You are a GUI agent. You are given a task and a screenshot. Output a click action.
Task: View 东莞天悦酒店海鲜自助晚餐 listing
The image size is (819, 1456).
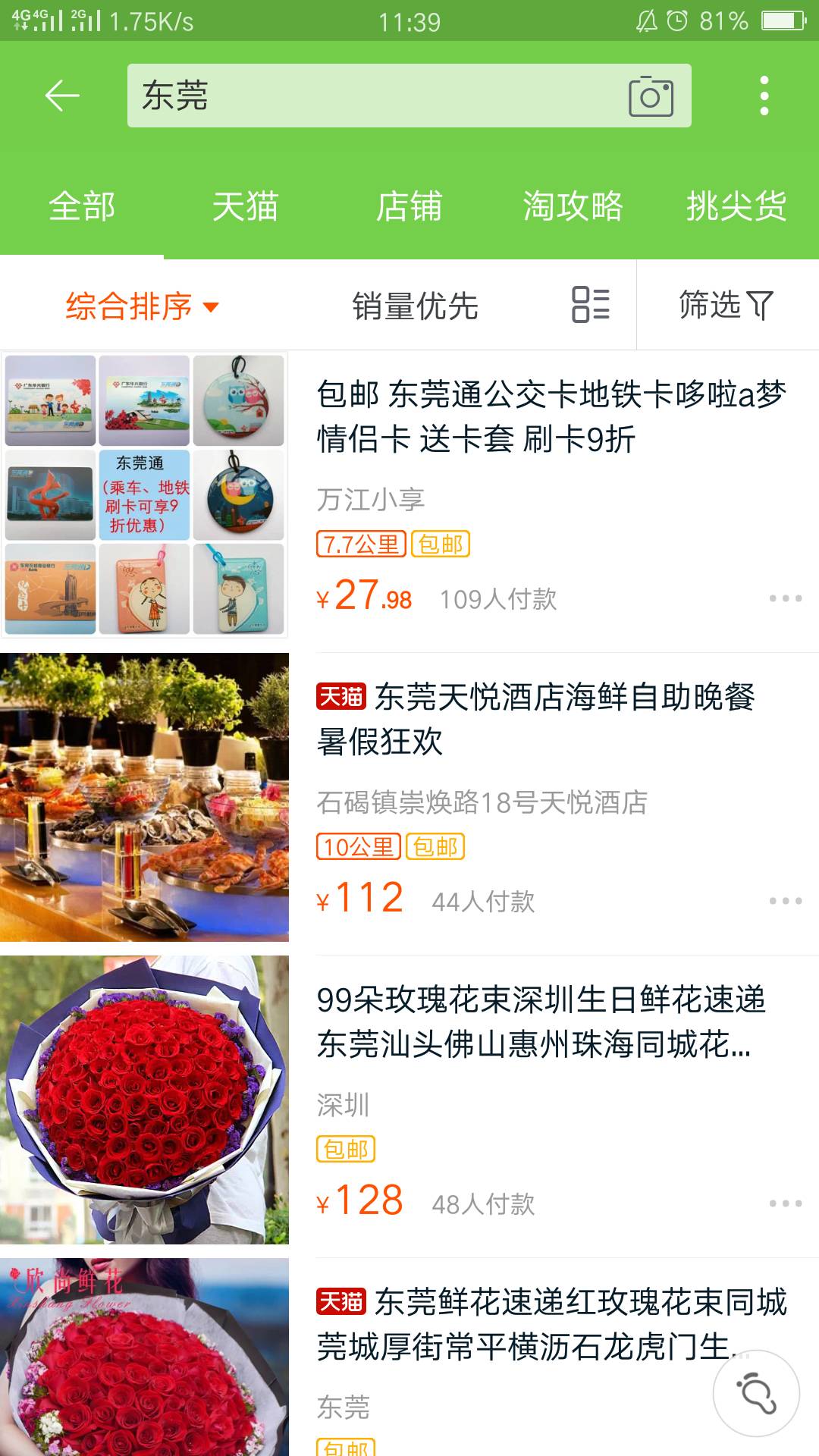pos(535,718)
